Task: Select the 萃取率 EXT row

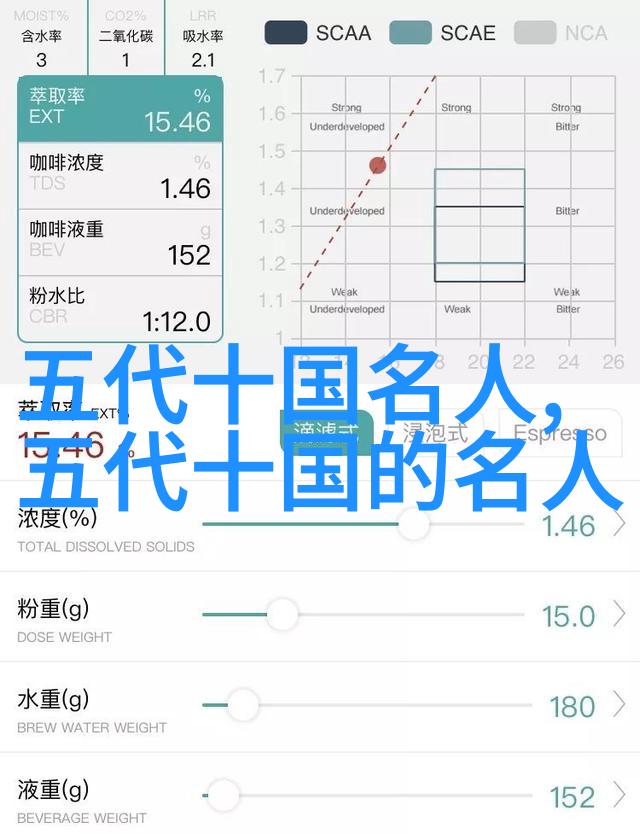Action: coord(120,108)
